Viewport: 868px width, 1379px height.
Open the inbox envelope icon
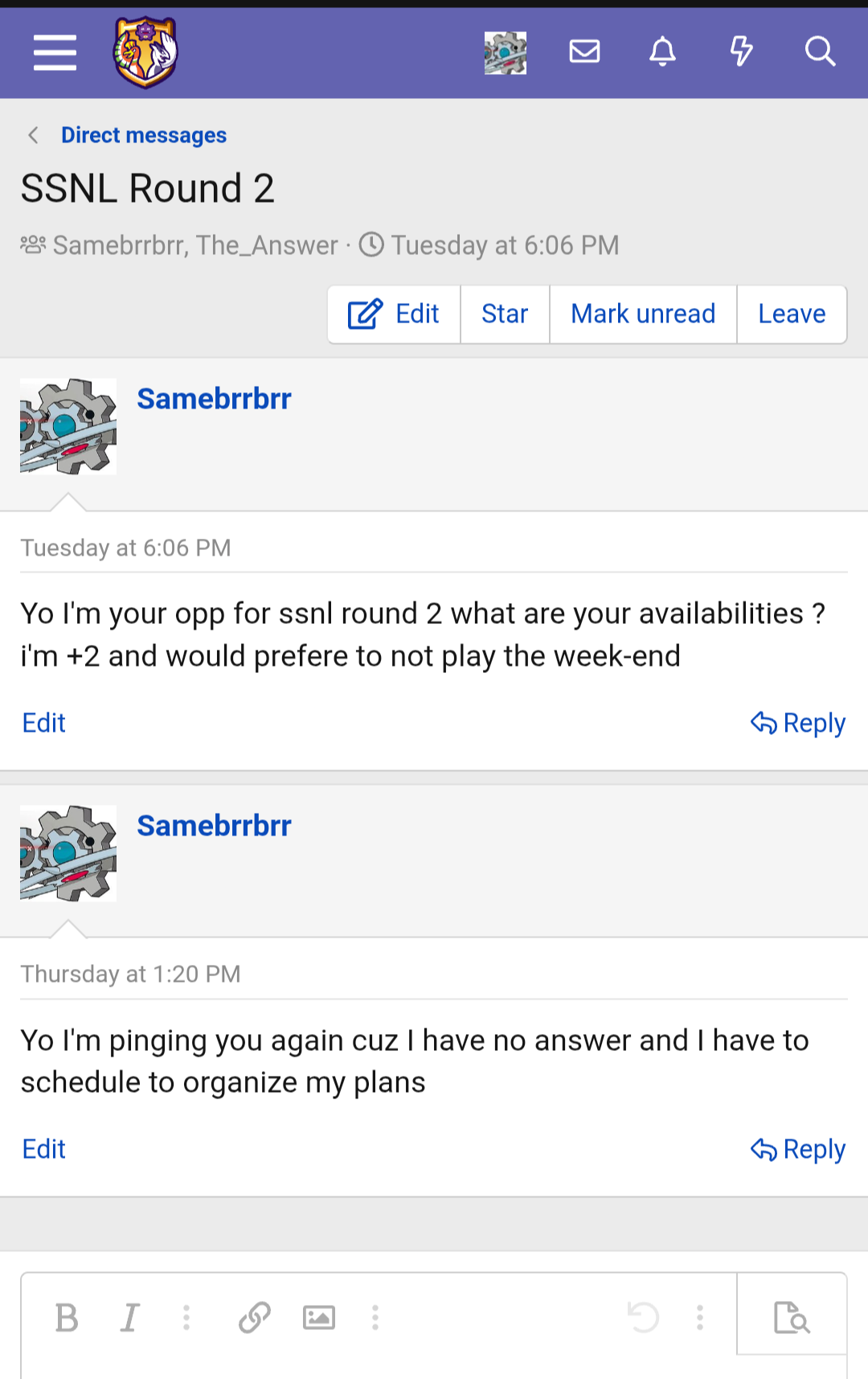coord(584,52)
